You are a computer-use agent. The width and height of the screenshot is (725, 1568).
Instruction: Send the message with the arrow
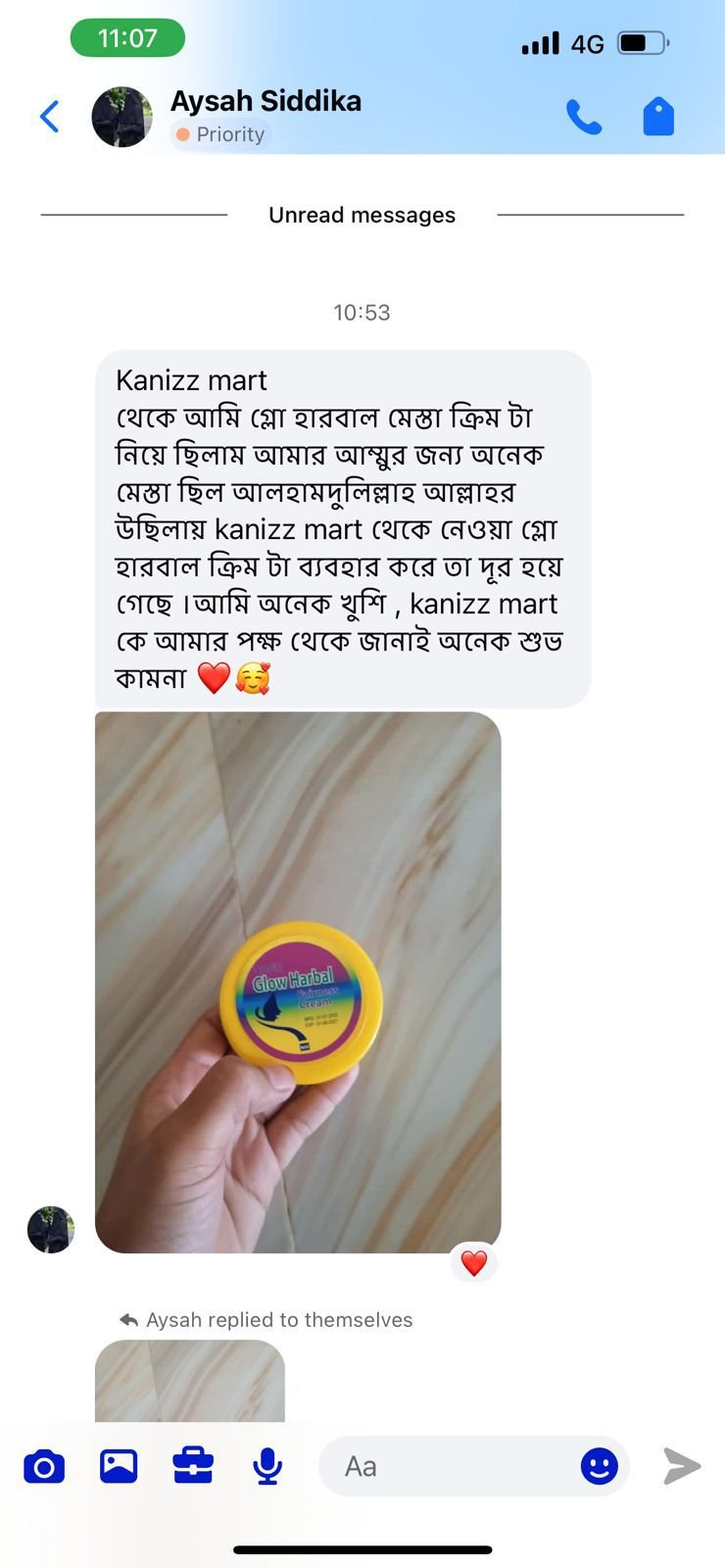point(682,1466)
